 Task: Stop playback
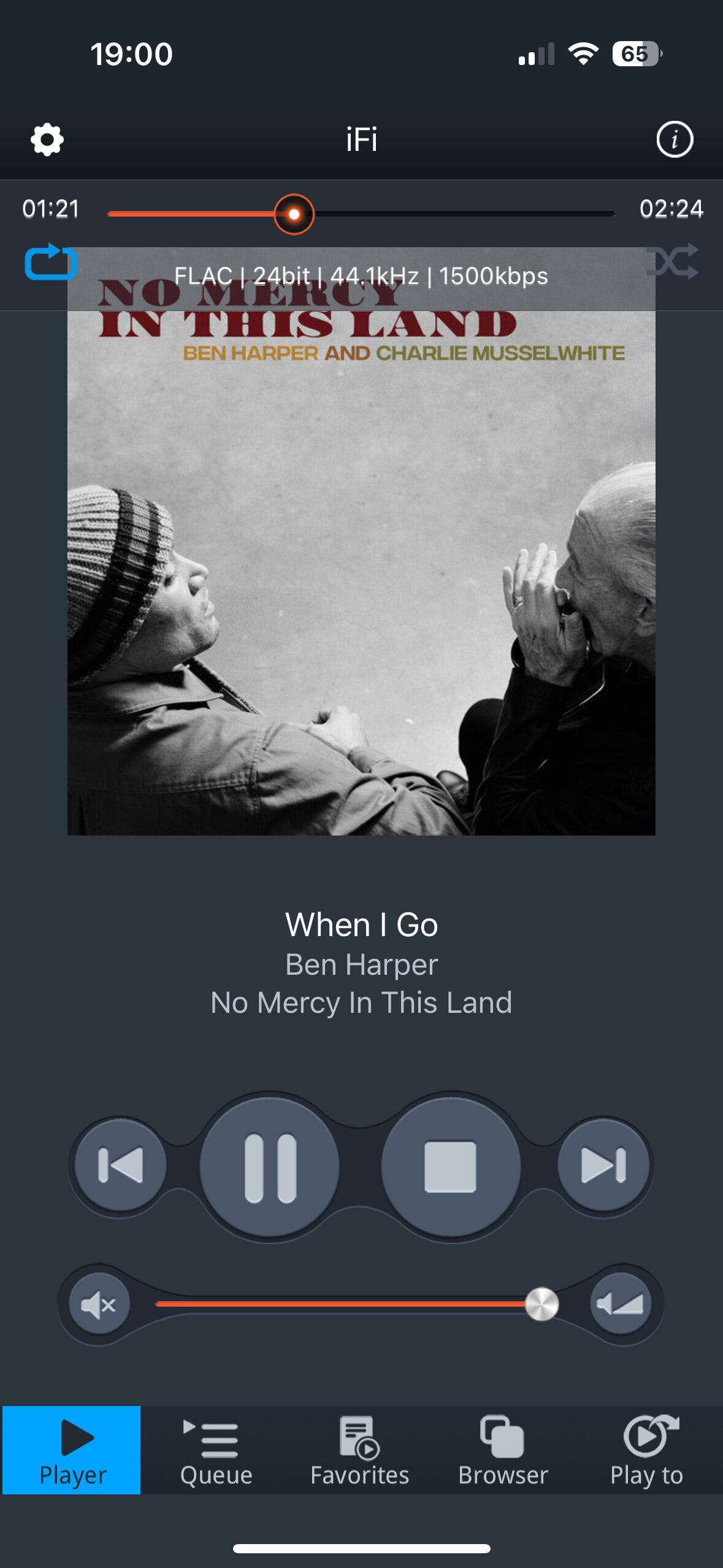click(451, 1166)
